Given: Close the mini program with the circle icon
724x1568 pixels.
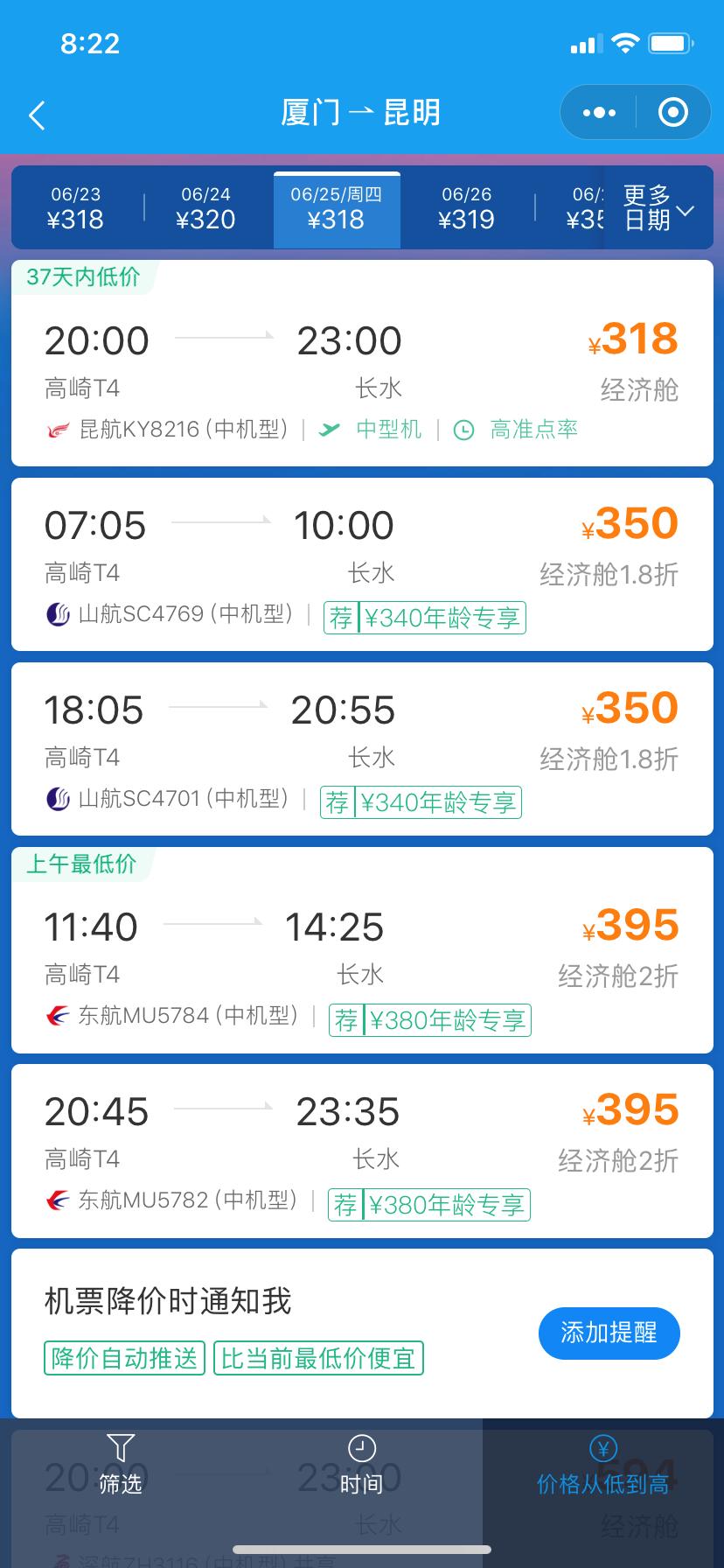Looking at the screenshot, I should pyautogui.click(x=672, y=113).
